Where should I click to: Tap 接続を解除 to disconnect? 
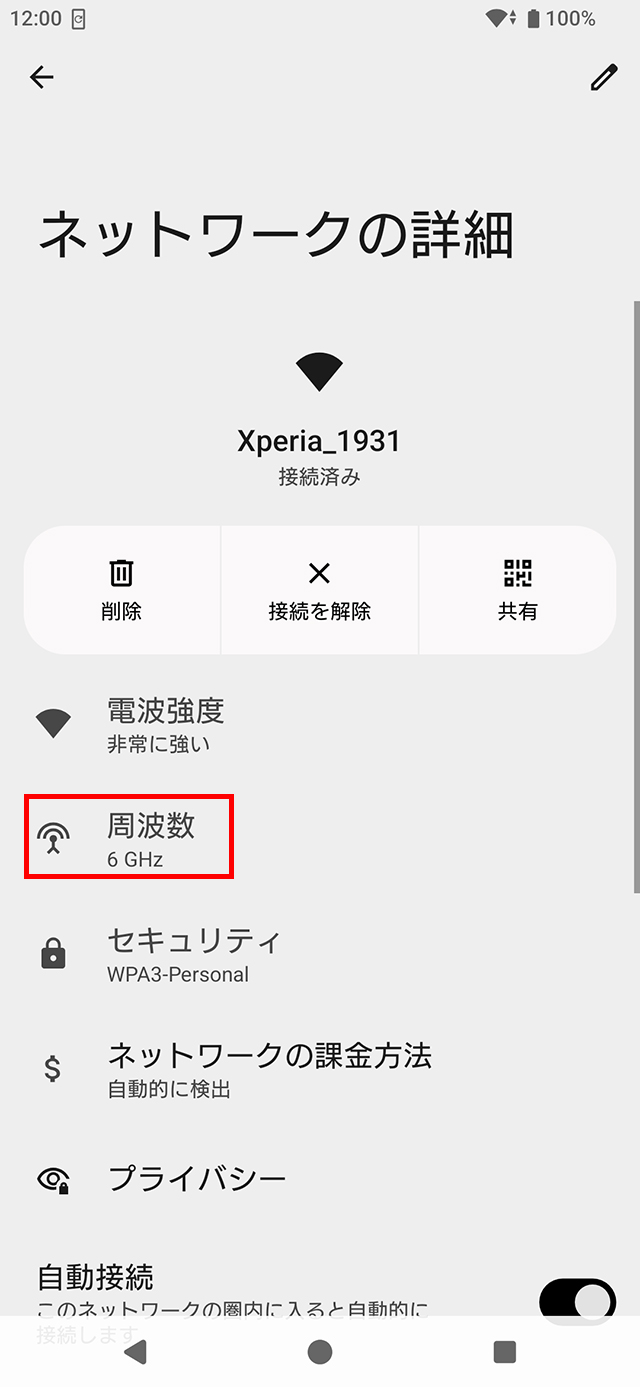pyautogui.click(x=320, y=590)
